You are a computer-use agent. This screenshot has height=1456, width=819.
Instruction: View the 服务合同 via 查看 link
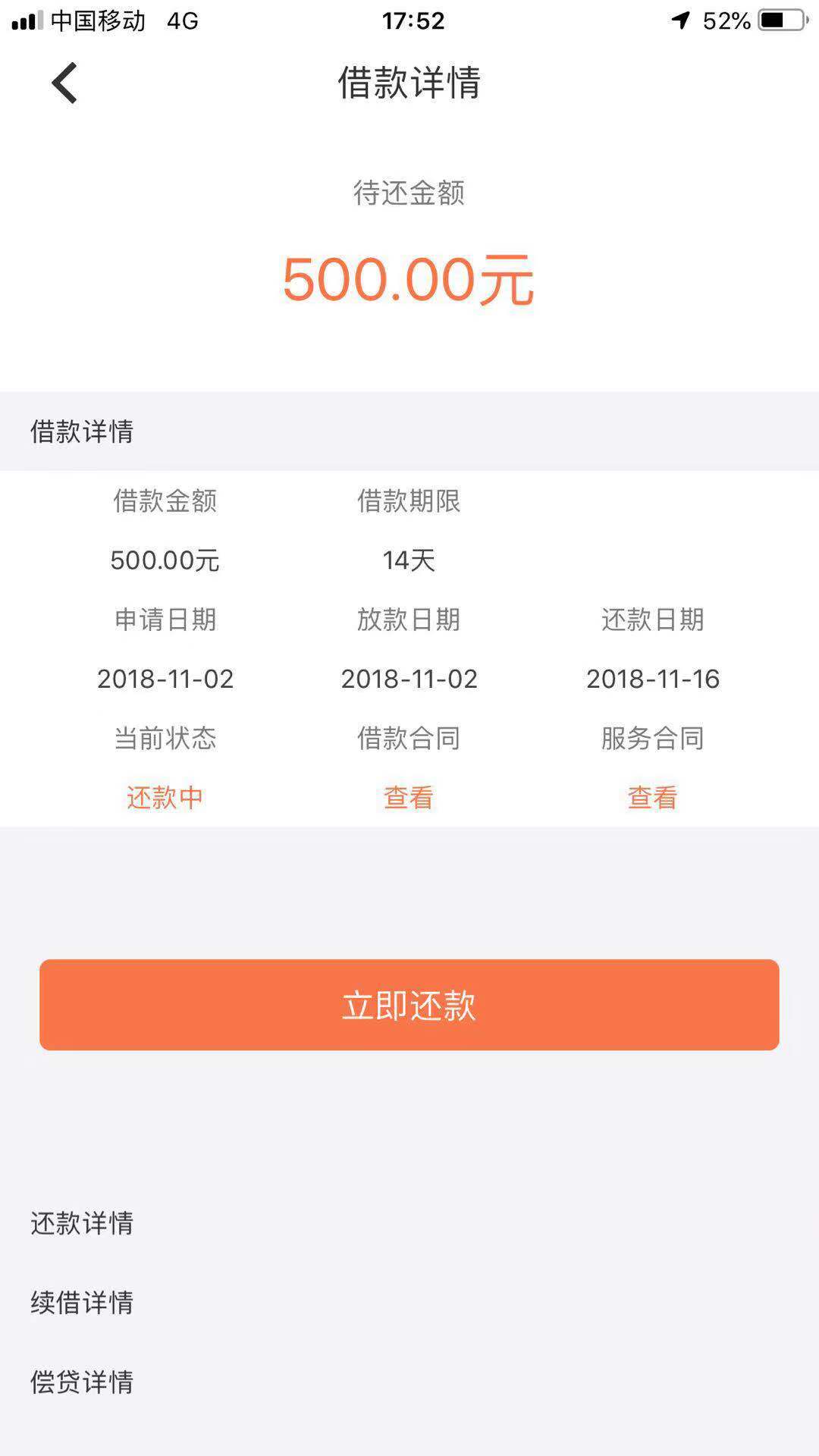pyautogui.click(x=652, y=797)
